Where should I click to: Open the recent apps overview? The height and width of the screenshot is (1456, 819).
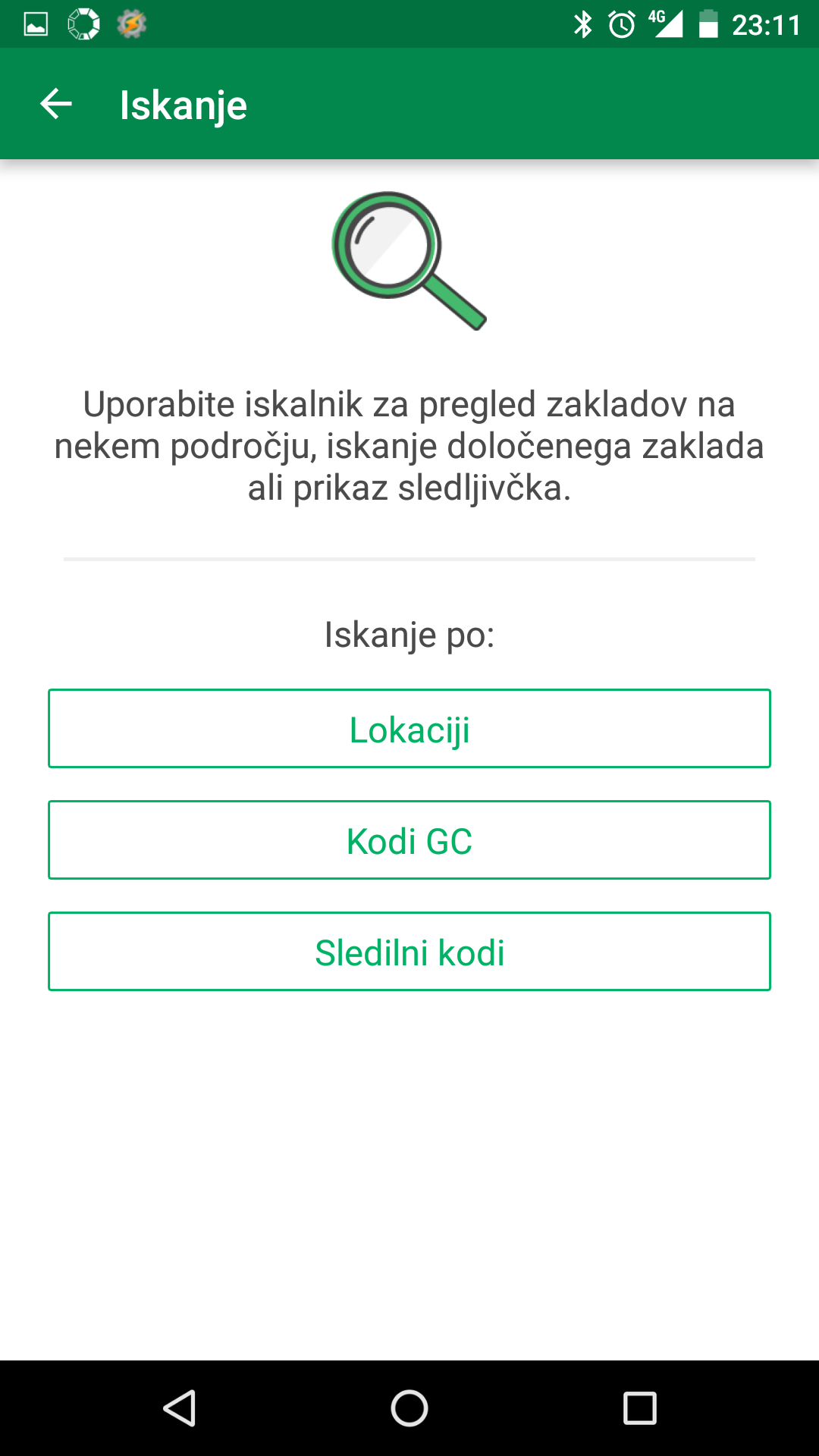tap(639, 1408)
